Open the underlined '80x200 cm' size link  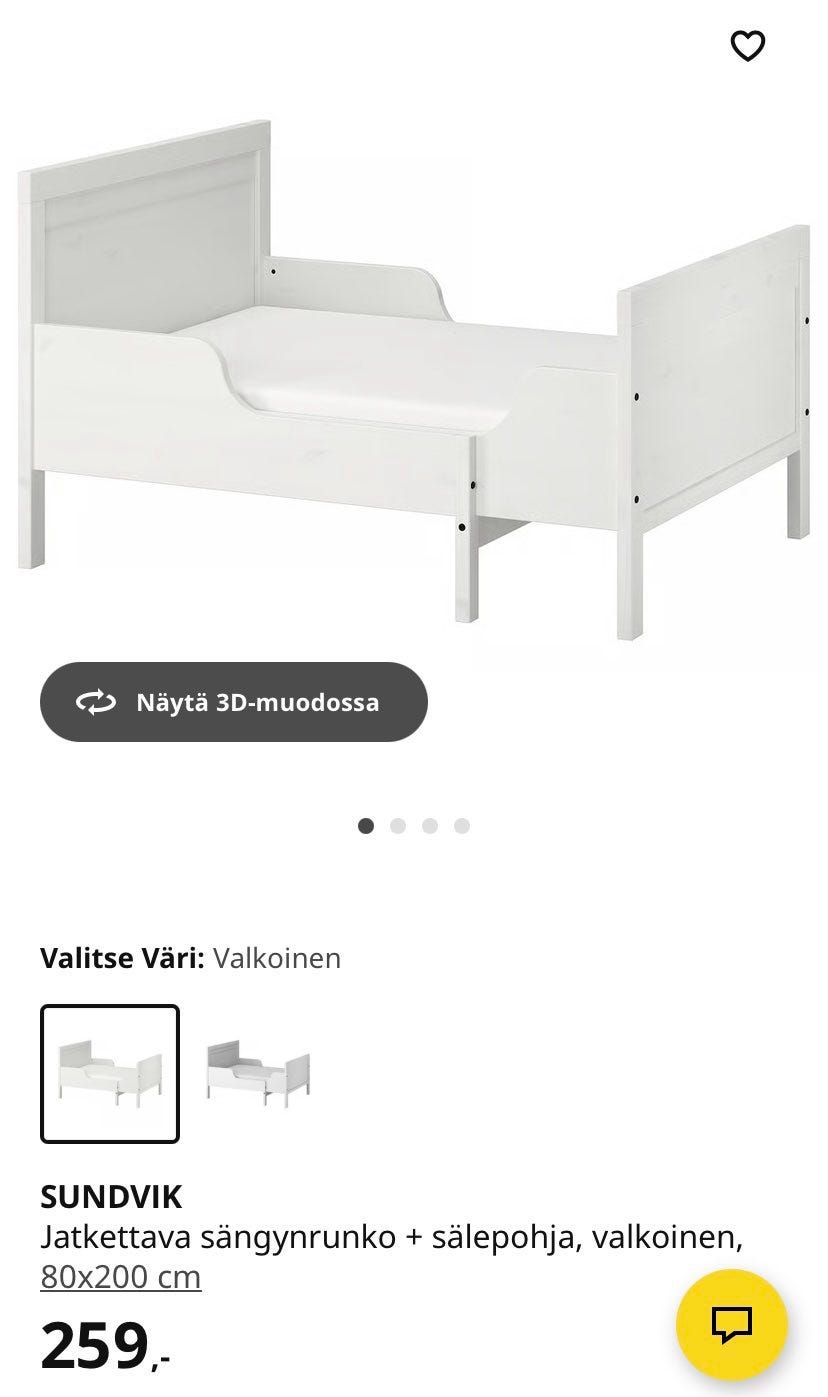pyautogui.click(x=120, y=1276)
